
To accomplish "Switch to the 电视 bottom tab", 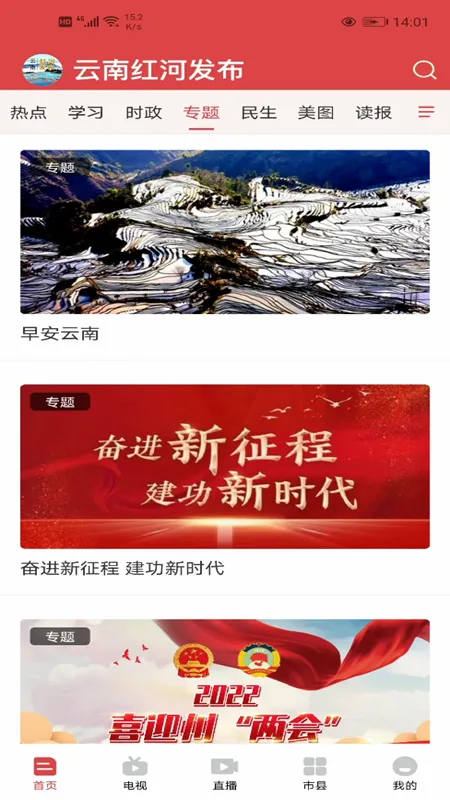I will tap(135, 773).
